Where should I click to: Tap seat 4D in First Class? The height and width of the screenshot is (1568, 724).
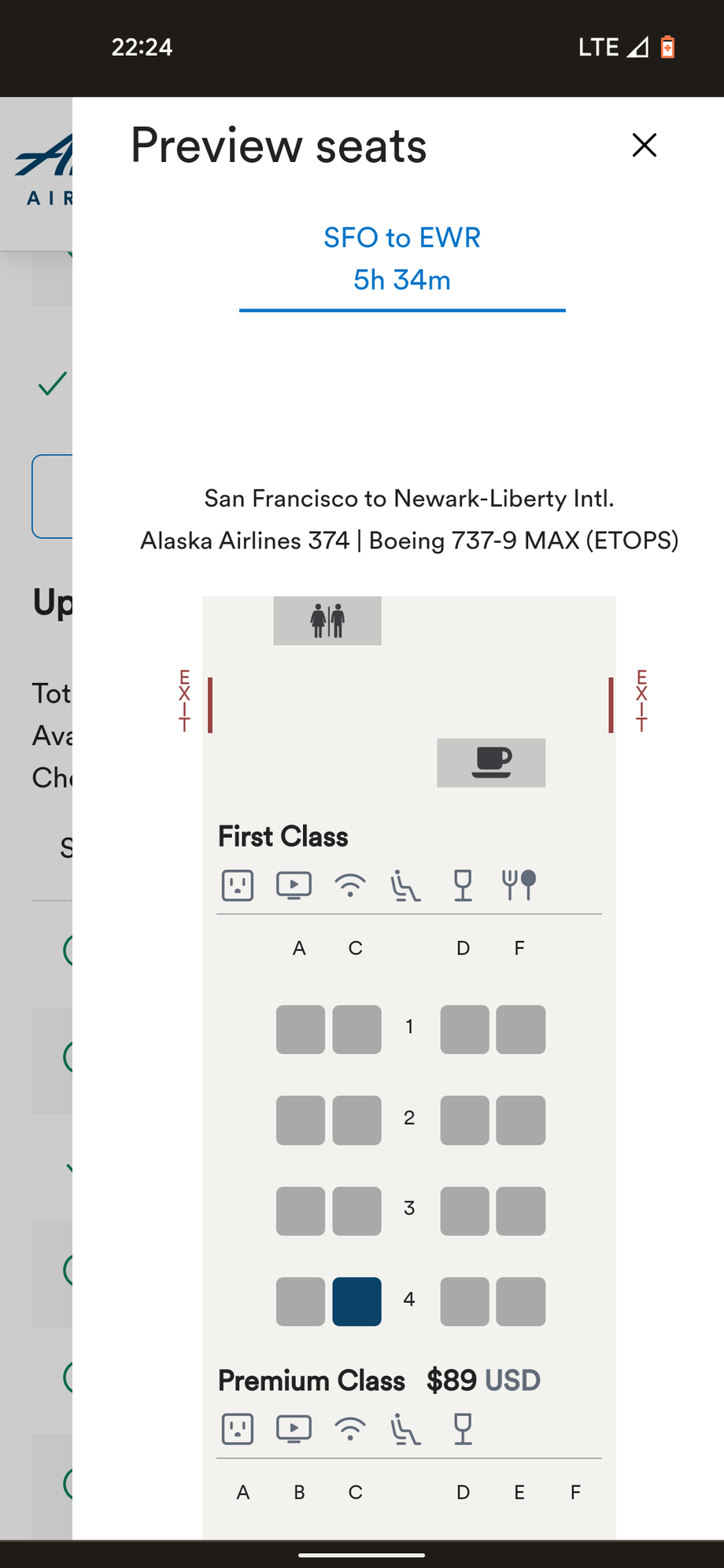click(x=465, y=1301)
